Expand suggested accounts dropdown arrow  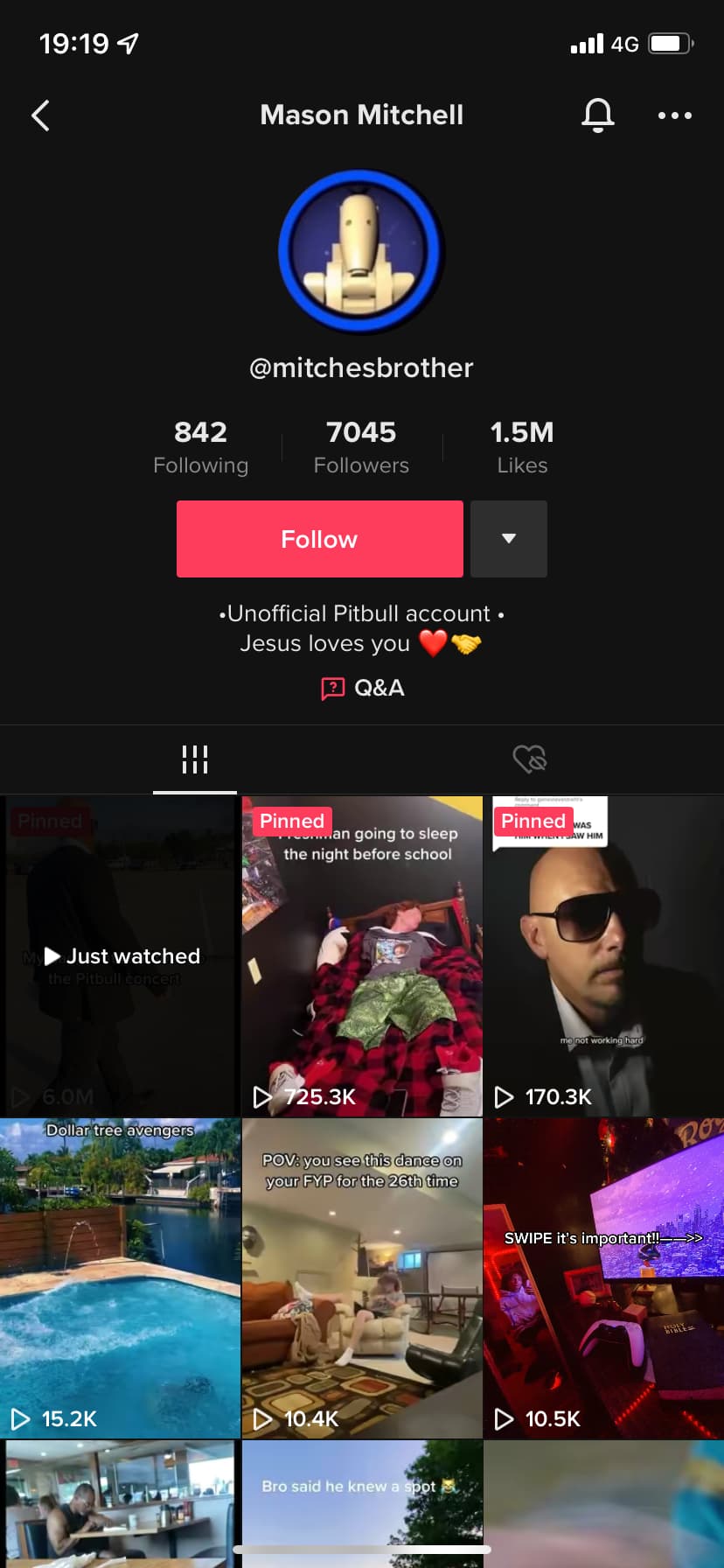click(x=509, y=539)
